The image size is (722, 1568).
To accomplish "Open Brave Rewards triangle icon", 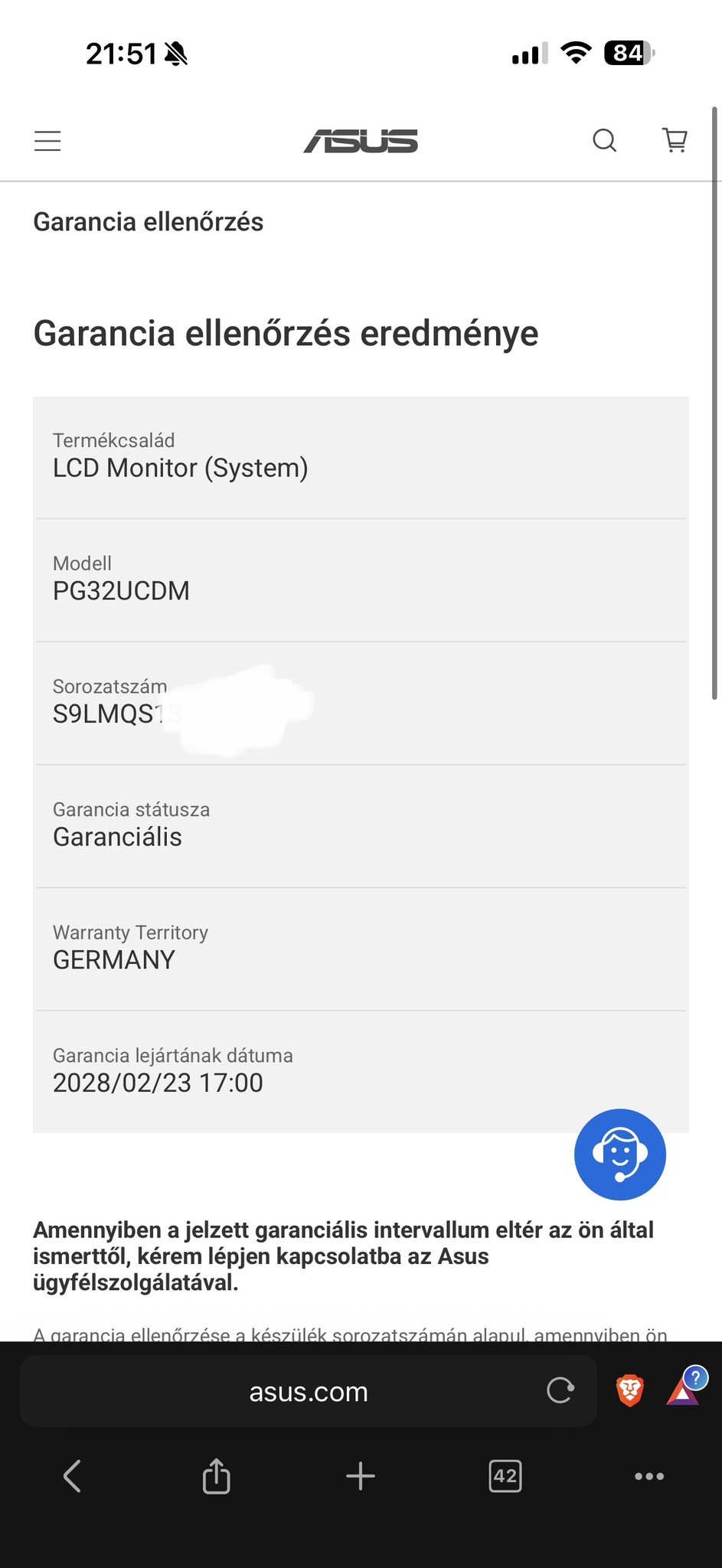I will pyautogui.click(x=683, y=1390).
